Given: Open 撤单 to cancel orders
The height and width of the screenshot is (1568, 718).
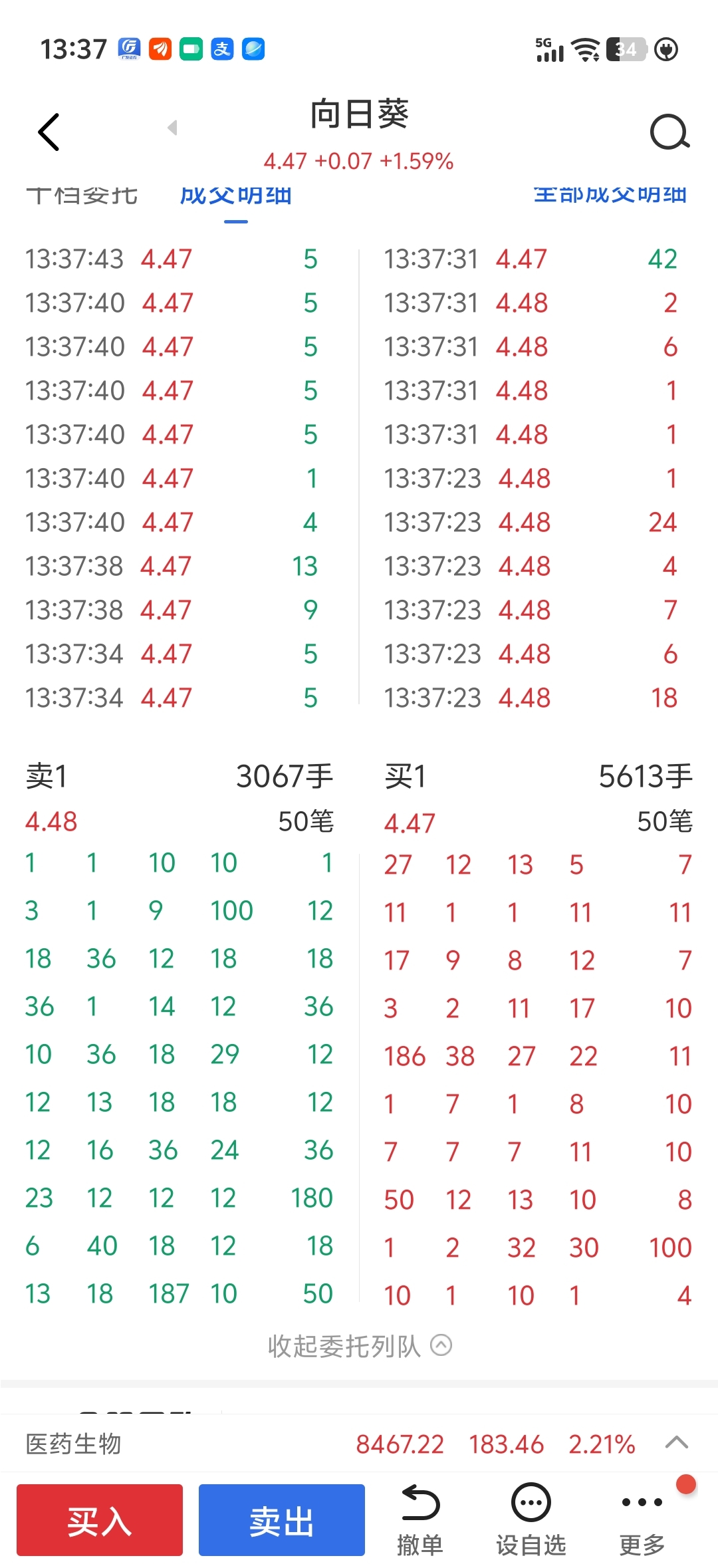Looking at the screenshot, I should (x=420, y=1521).
